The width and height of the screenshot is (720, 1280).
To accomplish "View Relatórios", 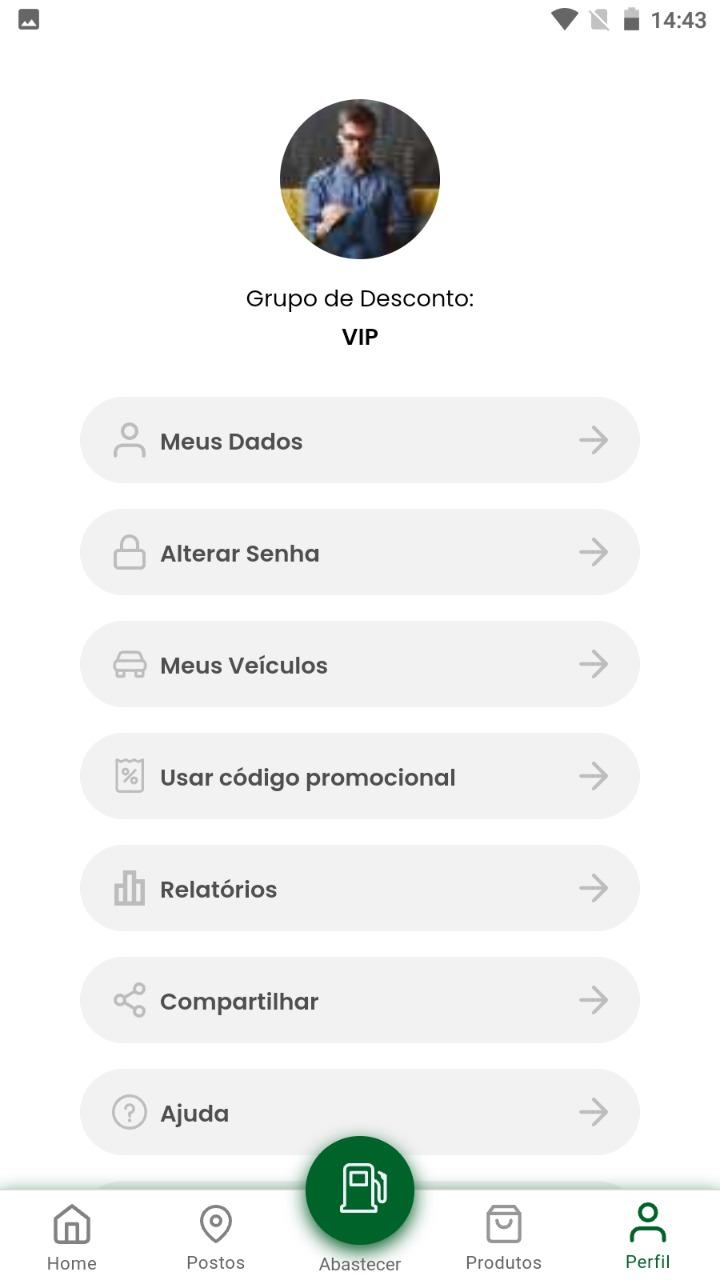I will pos(360,888).
